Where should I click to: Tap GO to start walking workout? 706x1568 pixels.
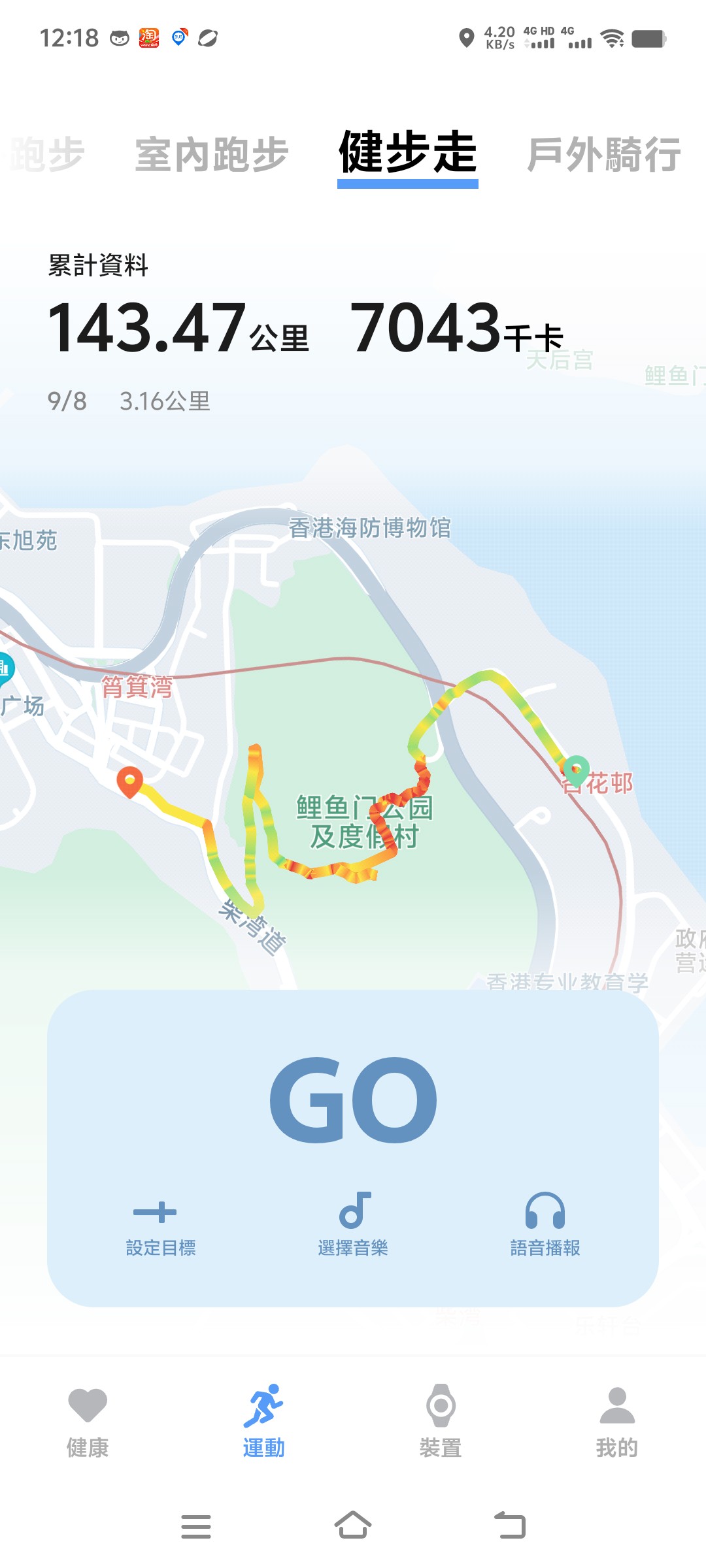click(353, 1100)
